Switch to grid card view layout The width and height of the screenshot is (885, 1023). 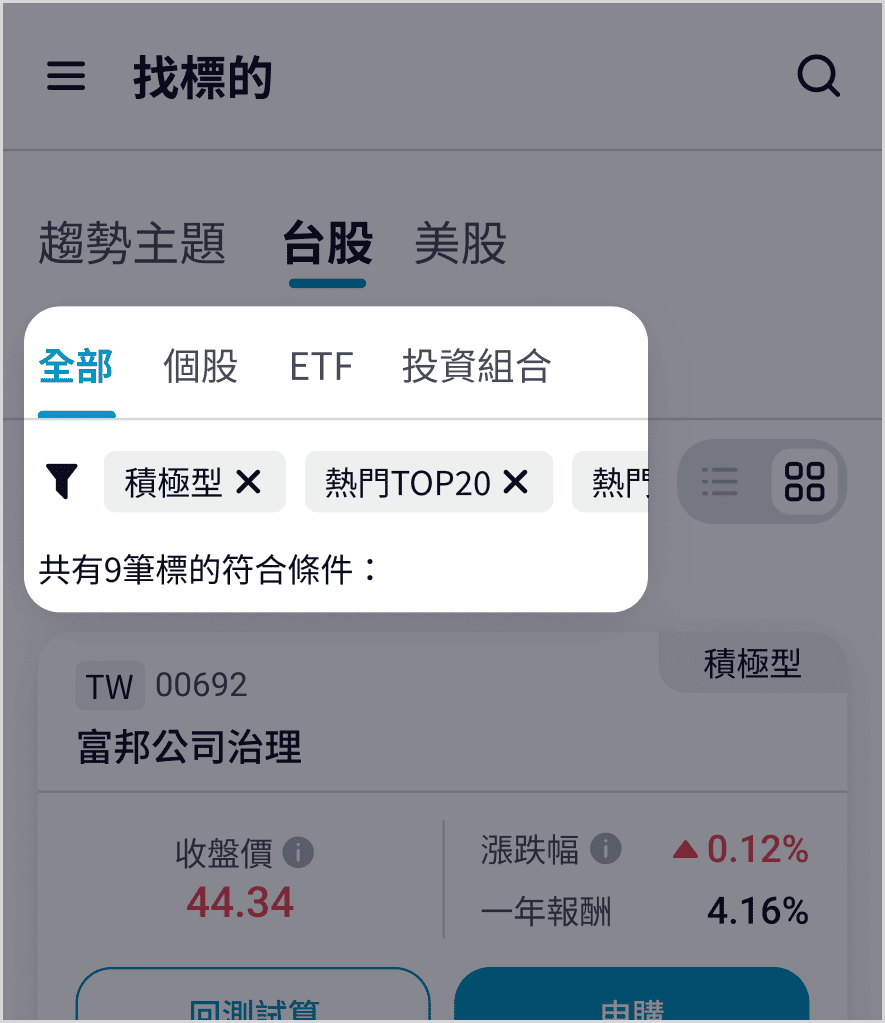tap(804, 481)
